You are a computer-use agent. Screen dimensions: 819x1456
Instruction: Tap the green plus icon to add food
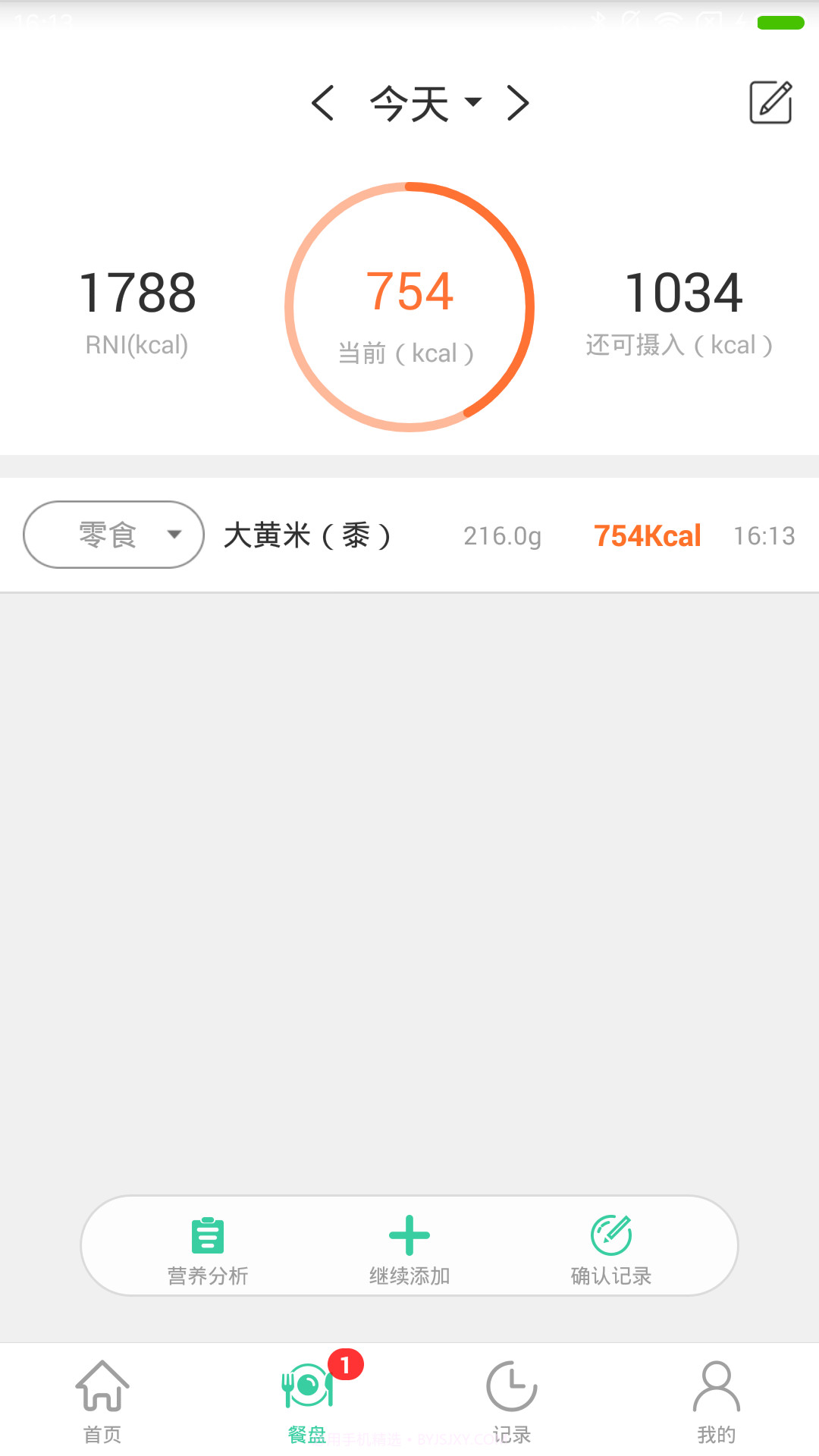tap(409, 1235)
